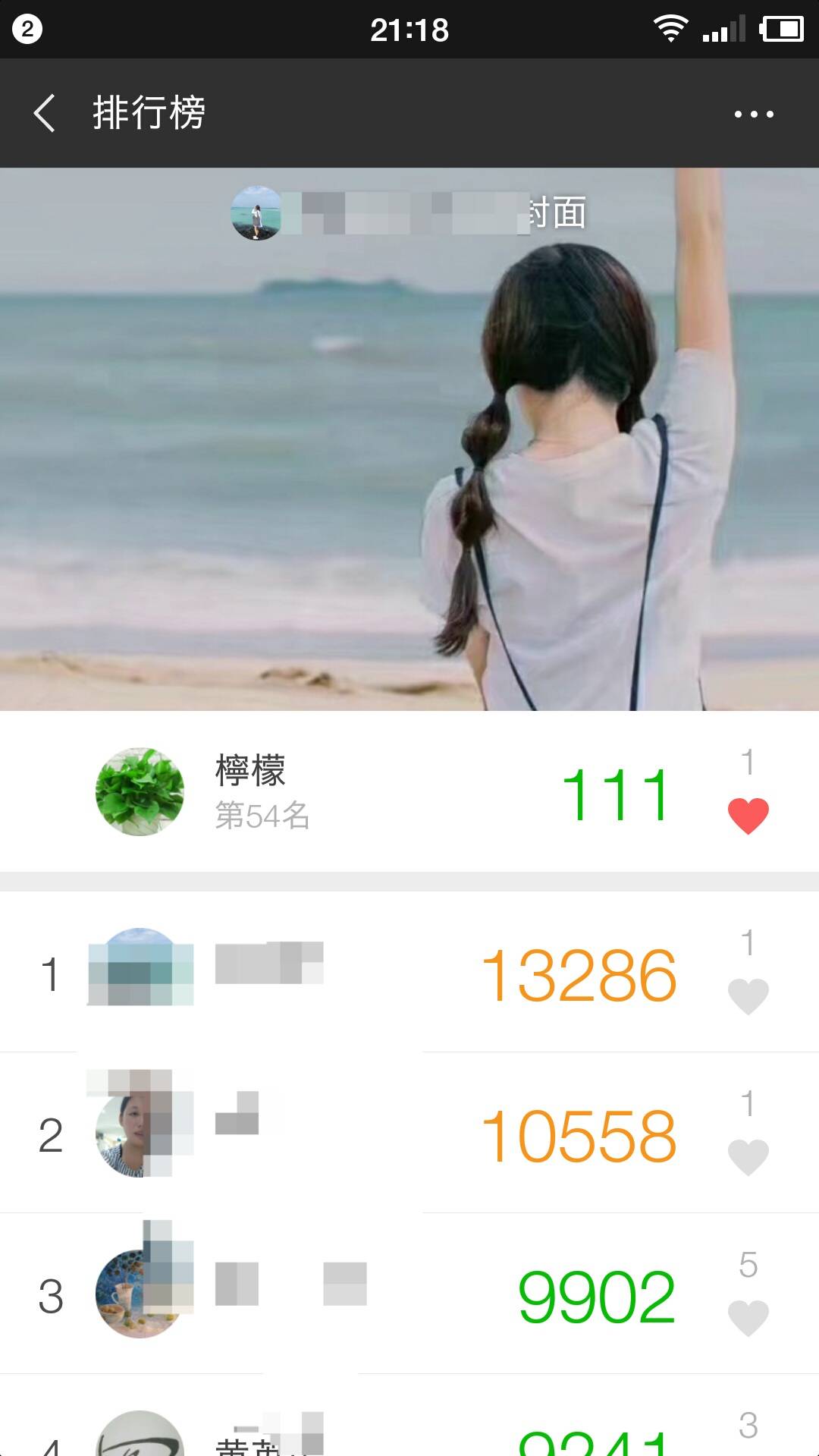Tap the Wi-Fi icon in the status bar
Screen dimensions: 819x1456
(x=670, y=28)
